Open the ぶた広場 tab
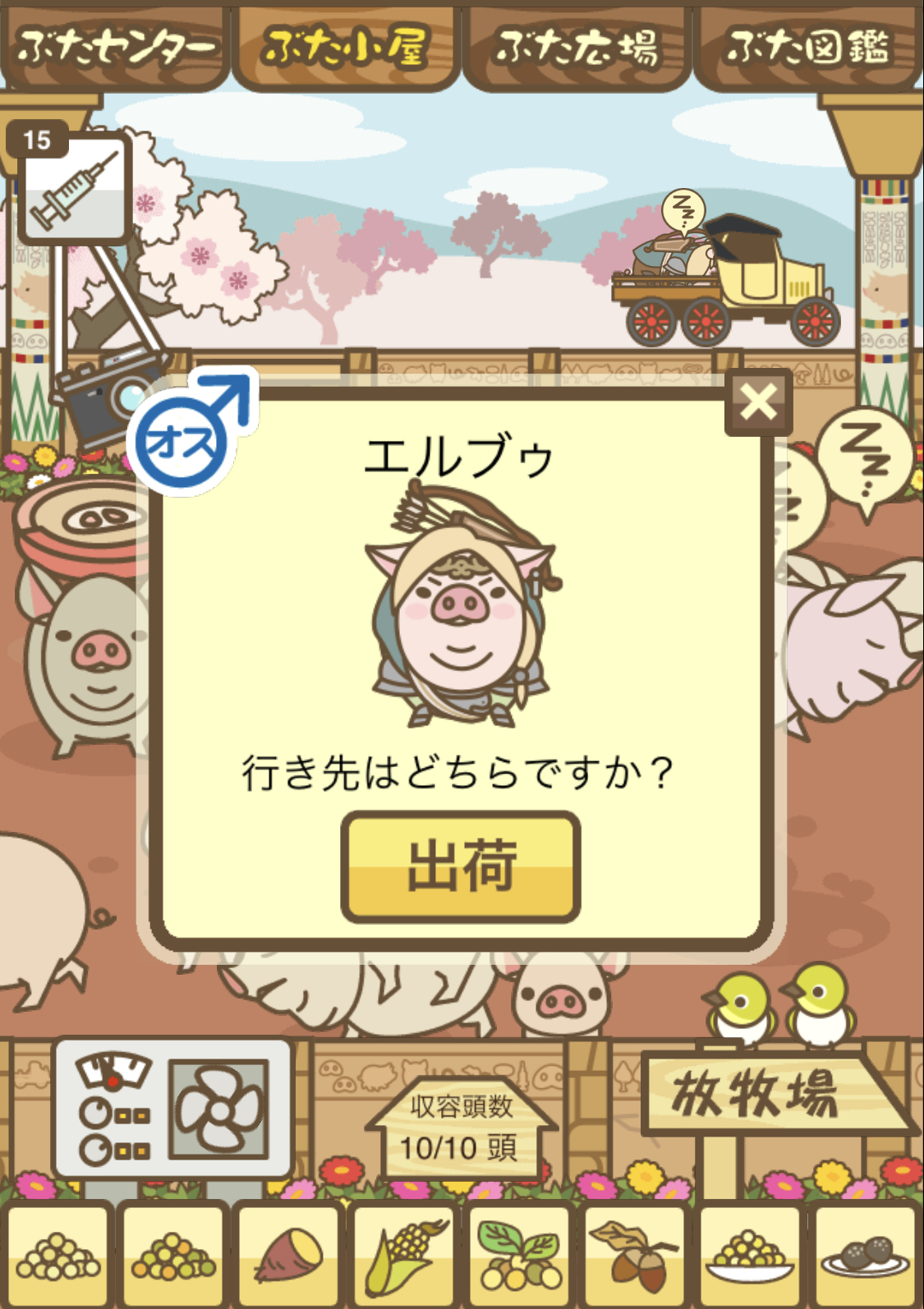The width and height of the screenshot is (924, 1309). tap(577, 47)
